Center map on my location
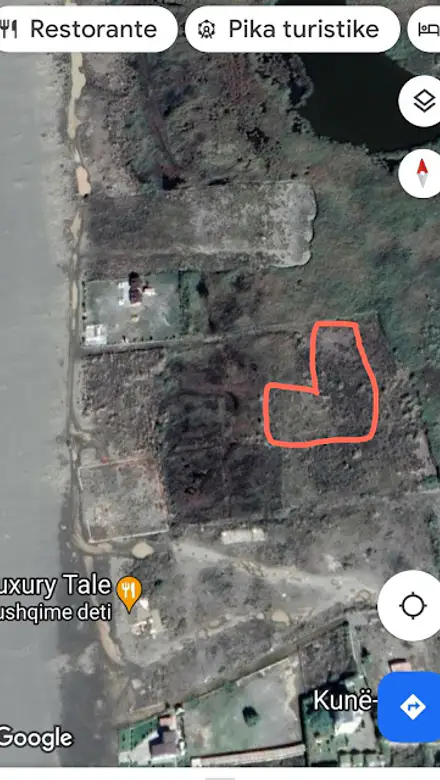 [411, 606]
